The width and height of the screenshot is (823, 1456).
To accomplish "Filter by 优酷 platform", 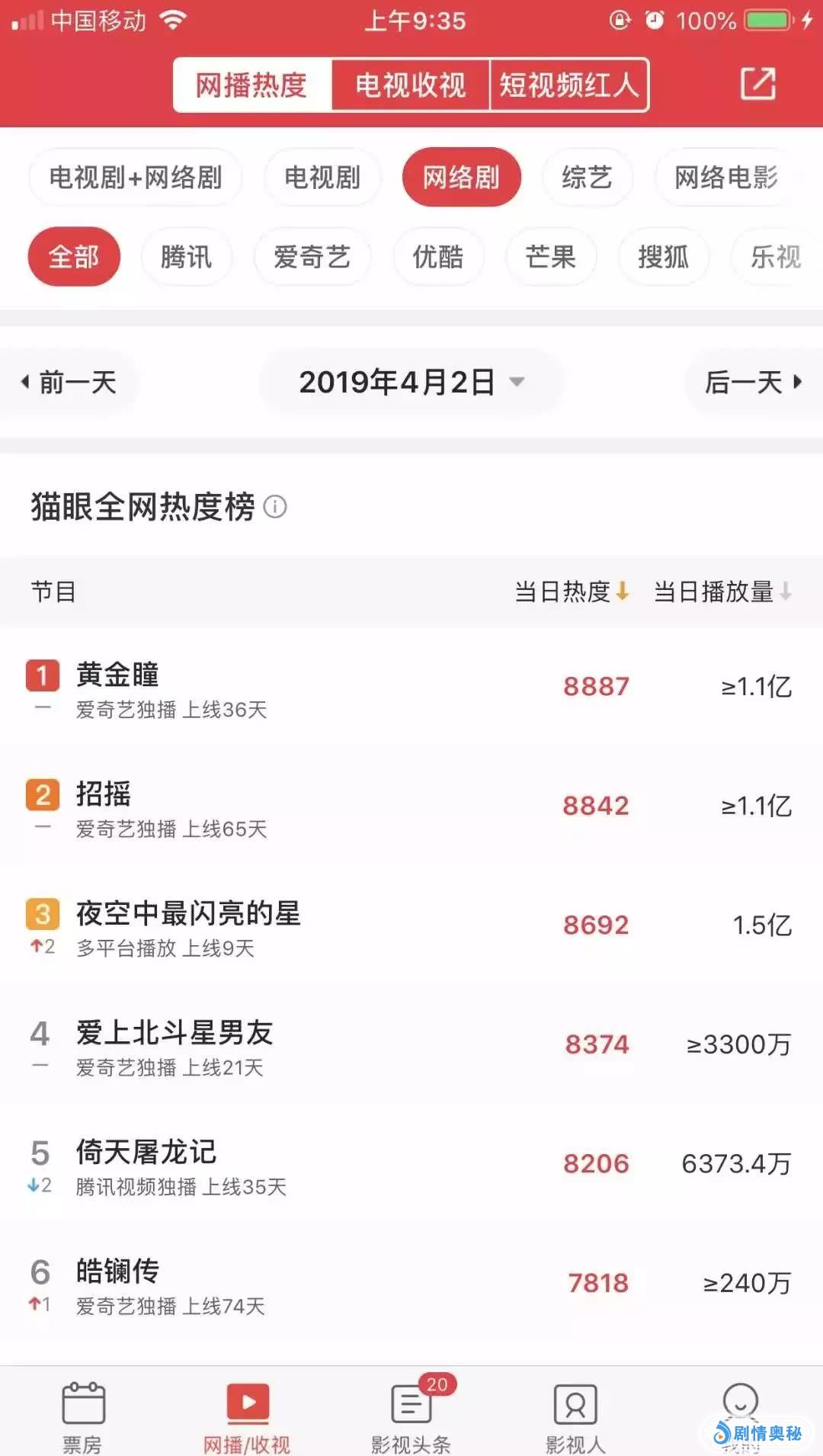I will (x=437, y=257).
